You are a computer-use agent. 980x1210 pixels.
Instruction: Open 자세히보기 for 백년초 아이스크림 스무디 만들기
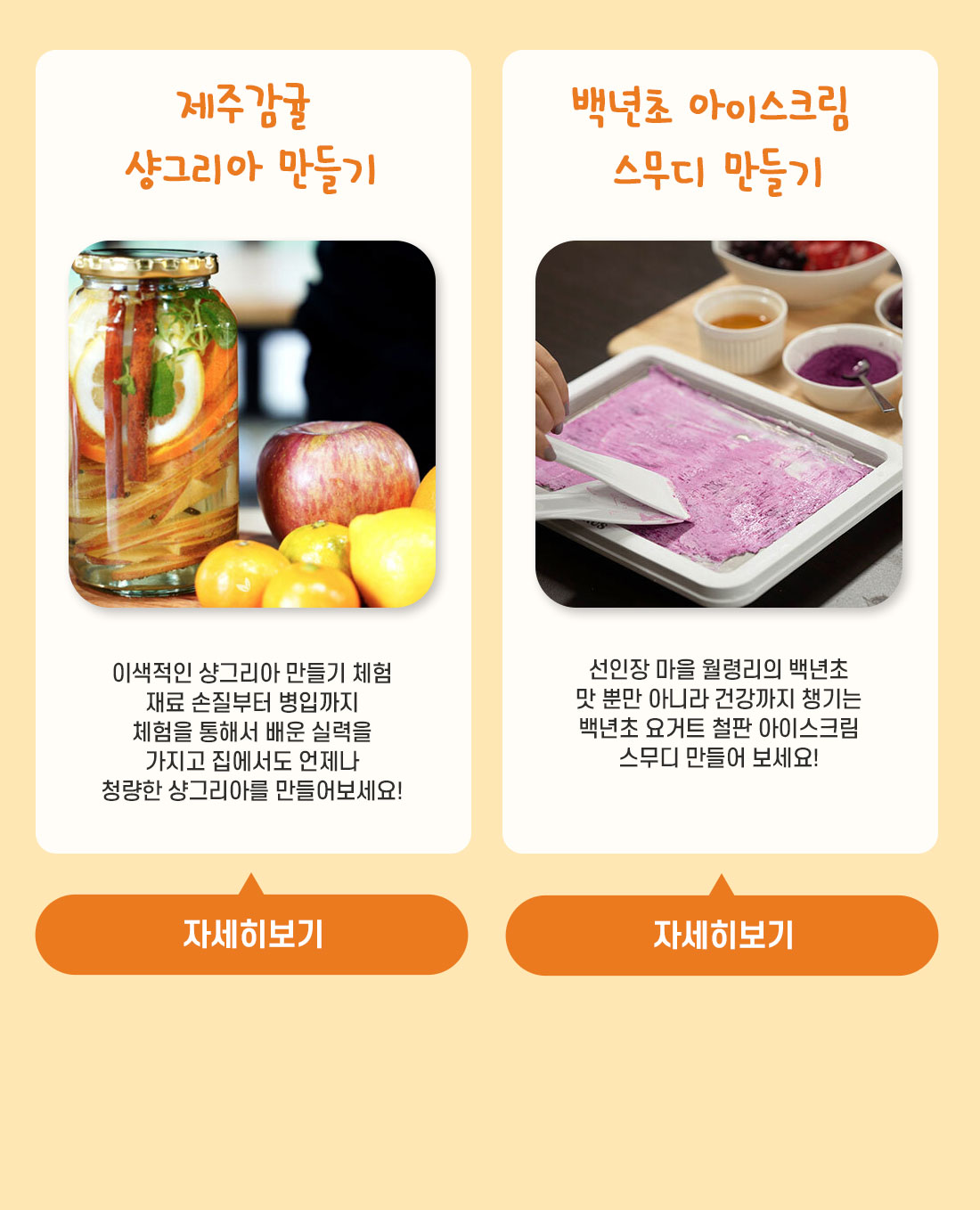pyautogui.click(x=722, y=935)
